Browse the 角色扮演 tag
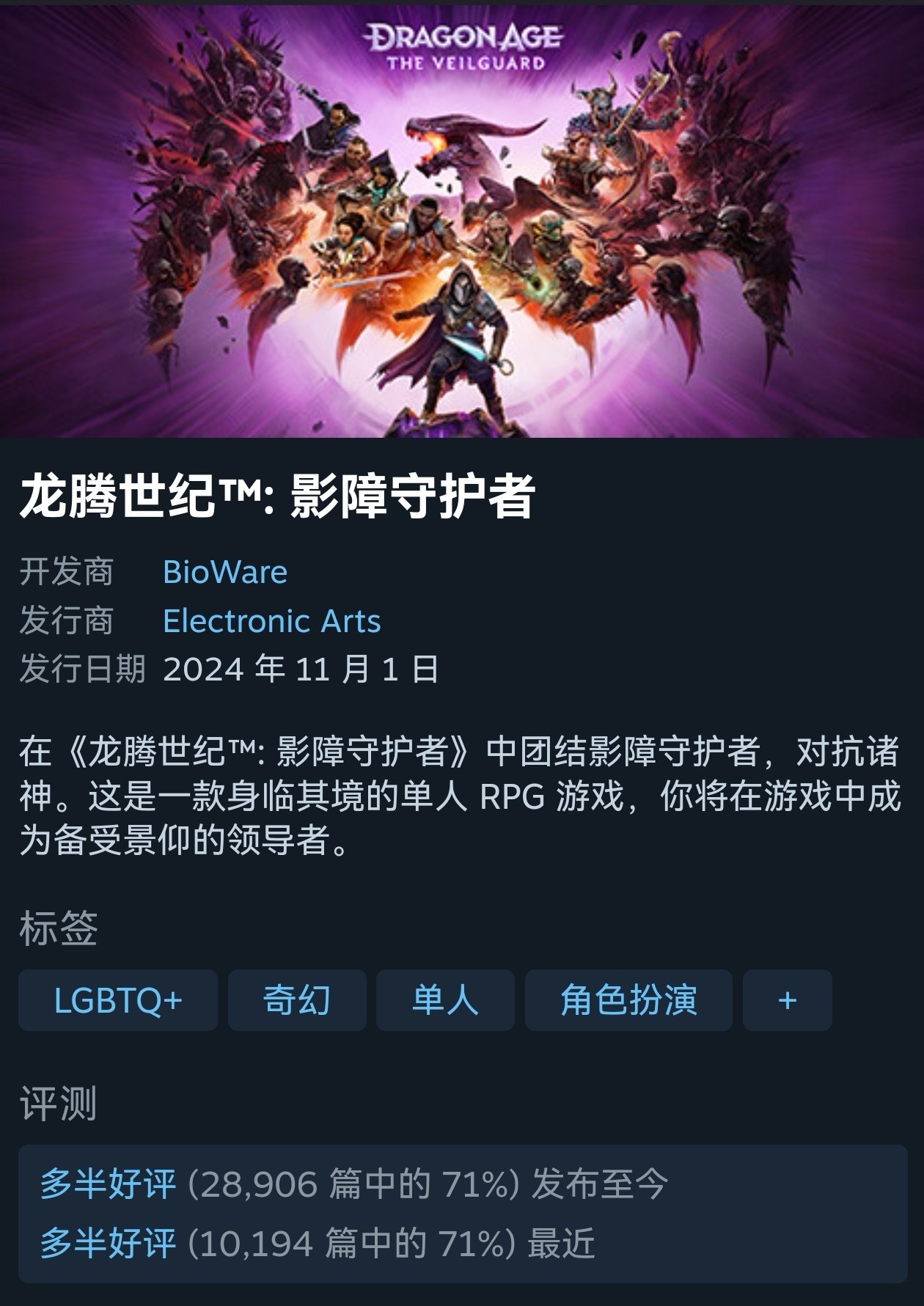The width and height of the screenshot is (924, 1306). click(x=628, y=1000)
